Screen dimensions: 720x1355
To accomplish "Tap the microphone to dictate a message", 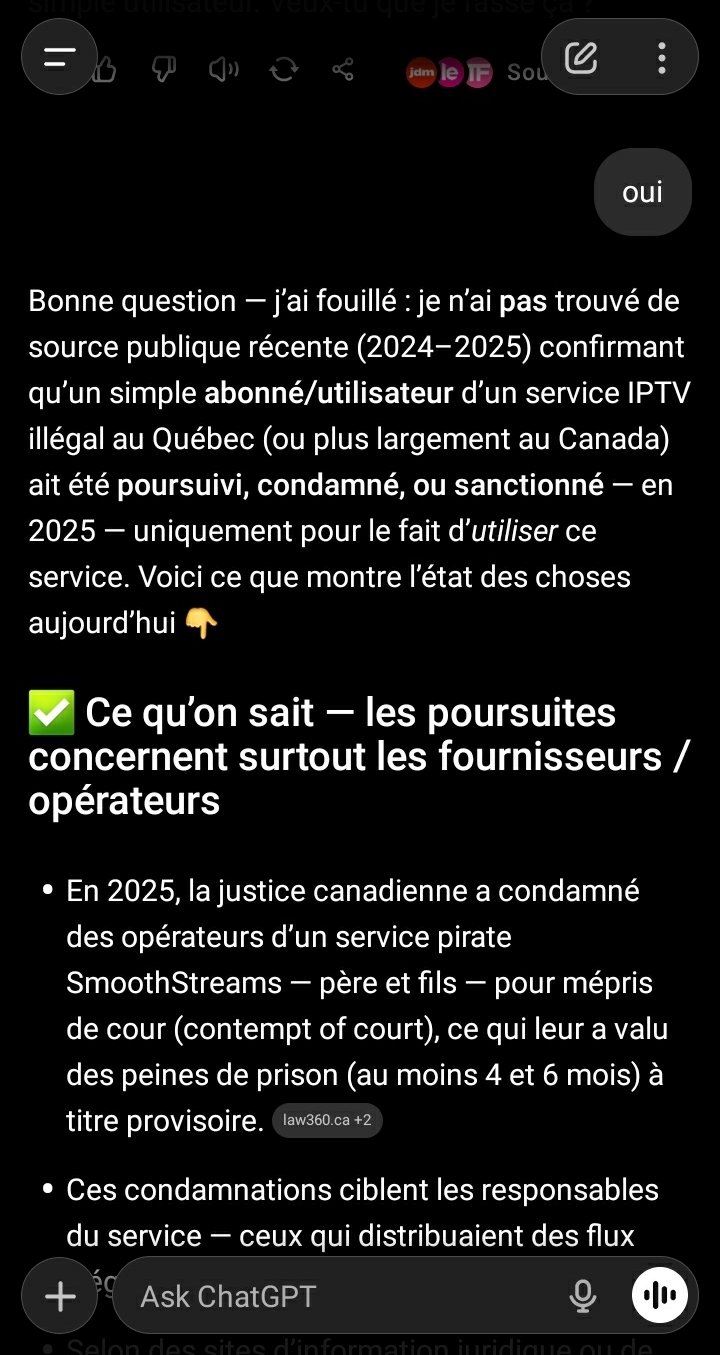I will (582, 1296).
